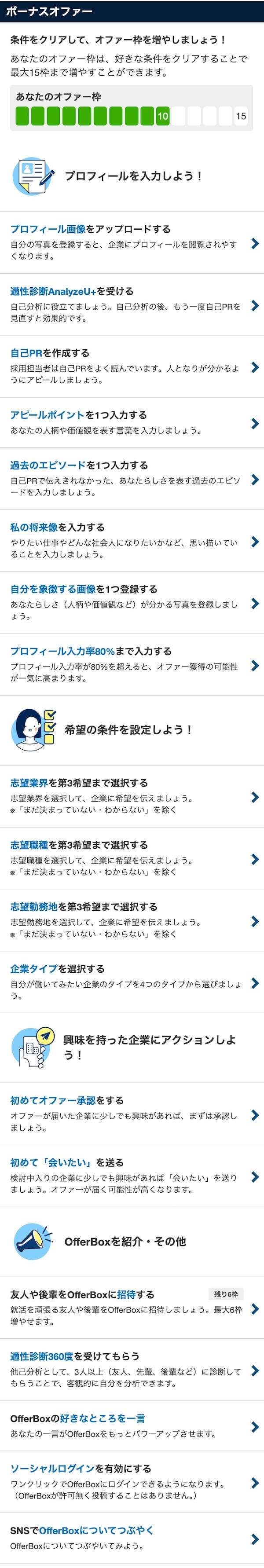
Task: Tap プロフィール入力率80%まで入力する
Action: 132,665
